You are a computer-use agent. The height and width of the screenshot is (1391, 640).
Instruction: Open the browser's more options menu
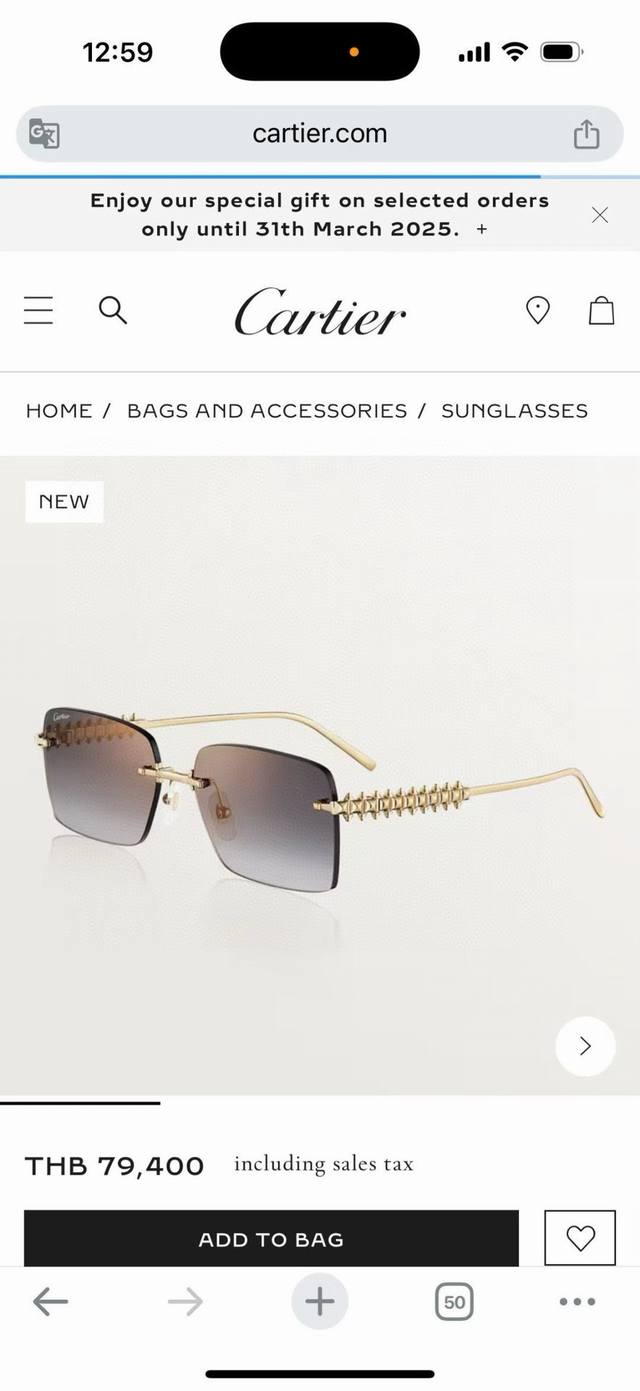[577, 1301]
